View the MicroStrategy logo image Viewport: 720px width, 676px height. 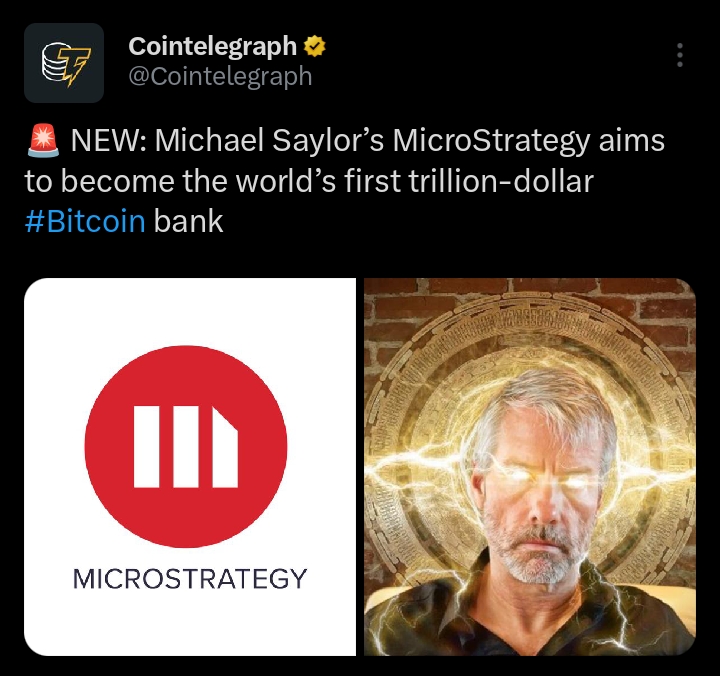click(x=190, y=467)
